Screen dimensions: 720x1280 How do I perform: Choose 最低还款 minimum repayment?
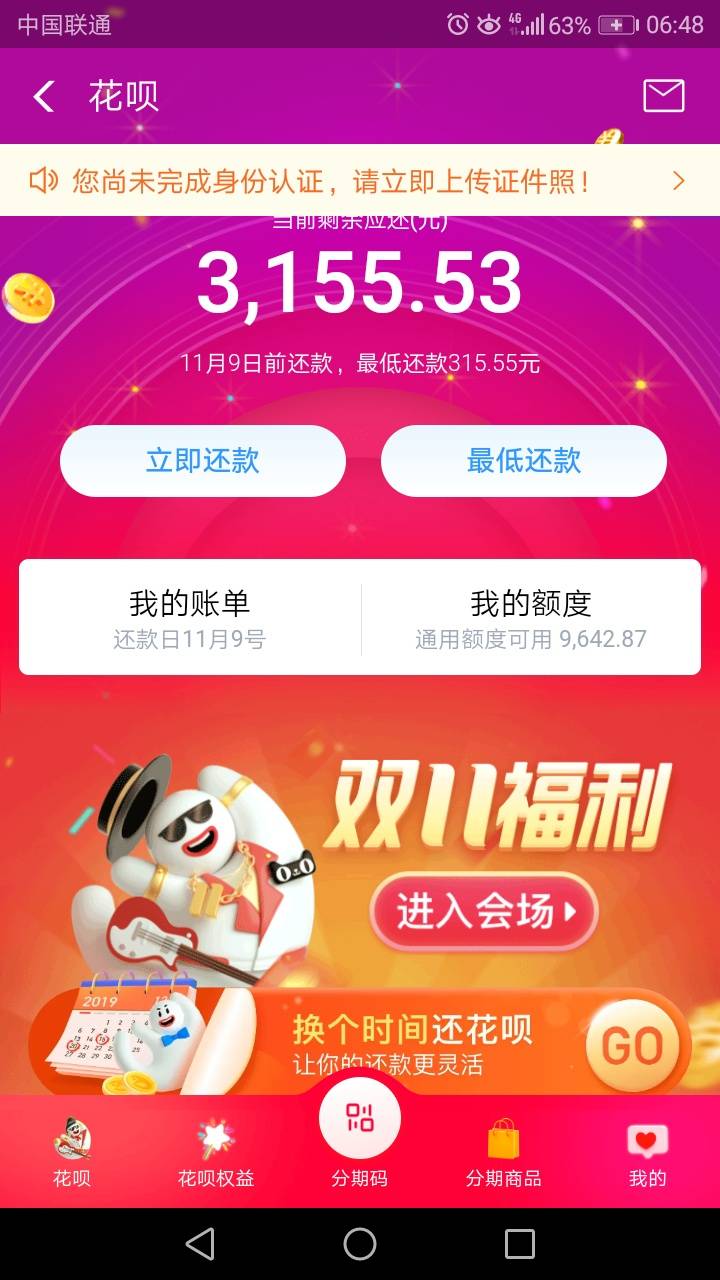(x=524, y=461)
